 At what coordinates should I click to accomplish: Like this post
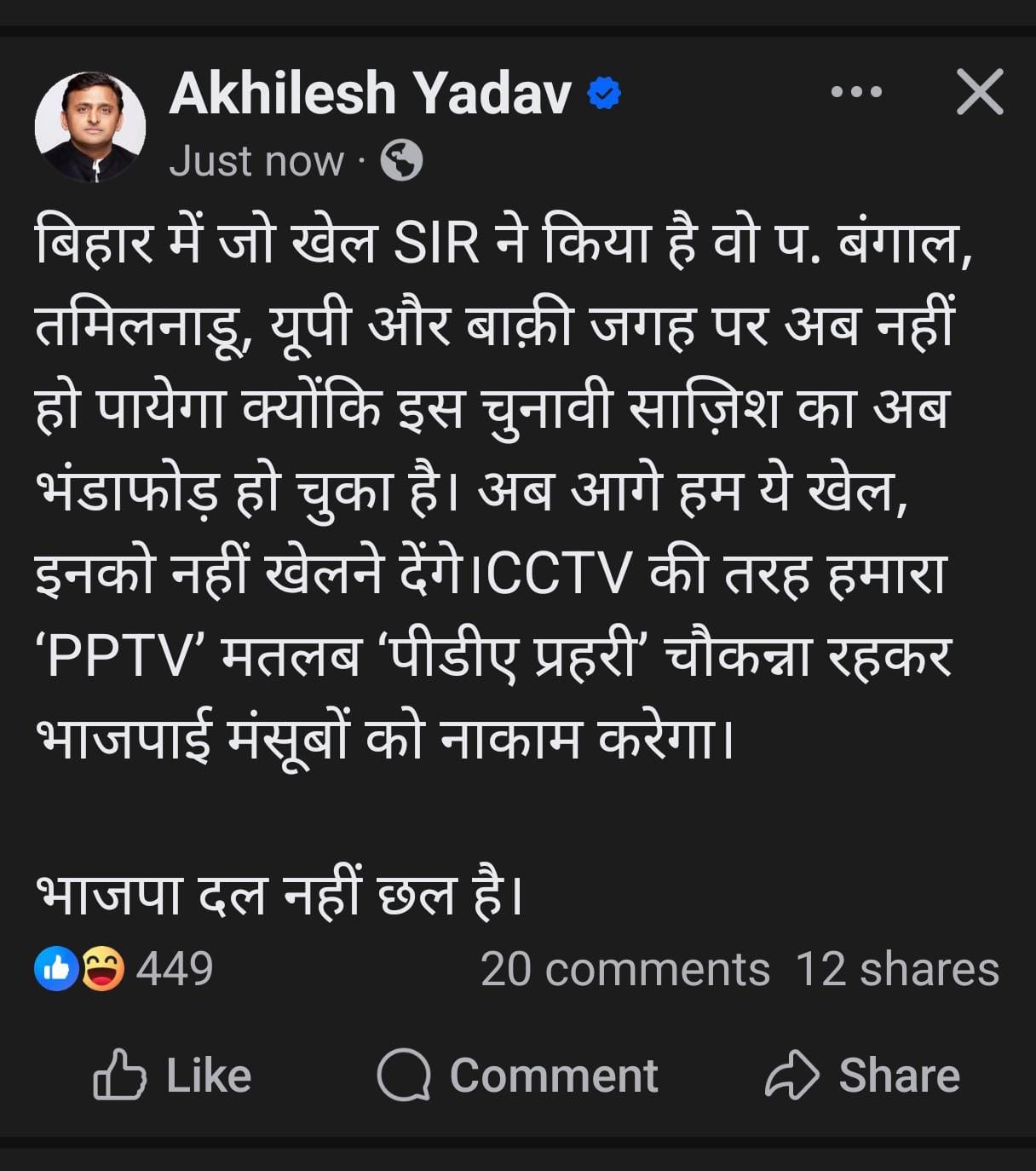172,1075
